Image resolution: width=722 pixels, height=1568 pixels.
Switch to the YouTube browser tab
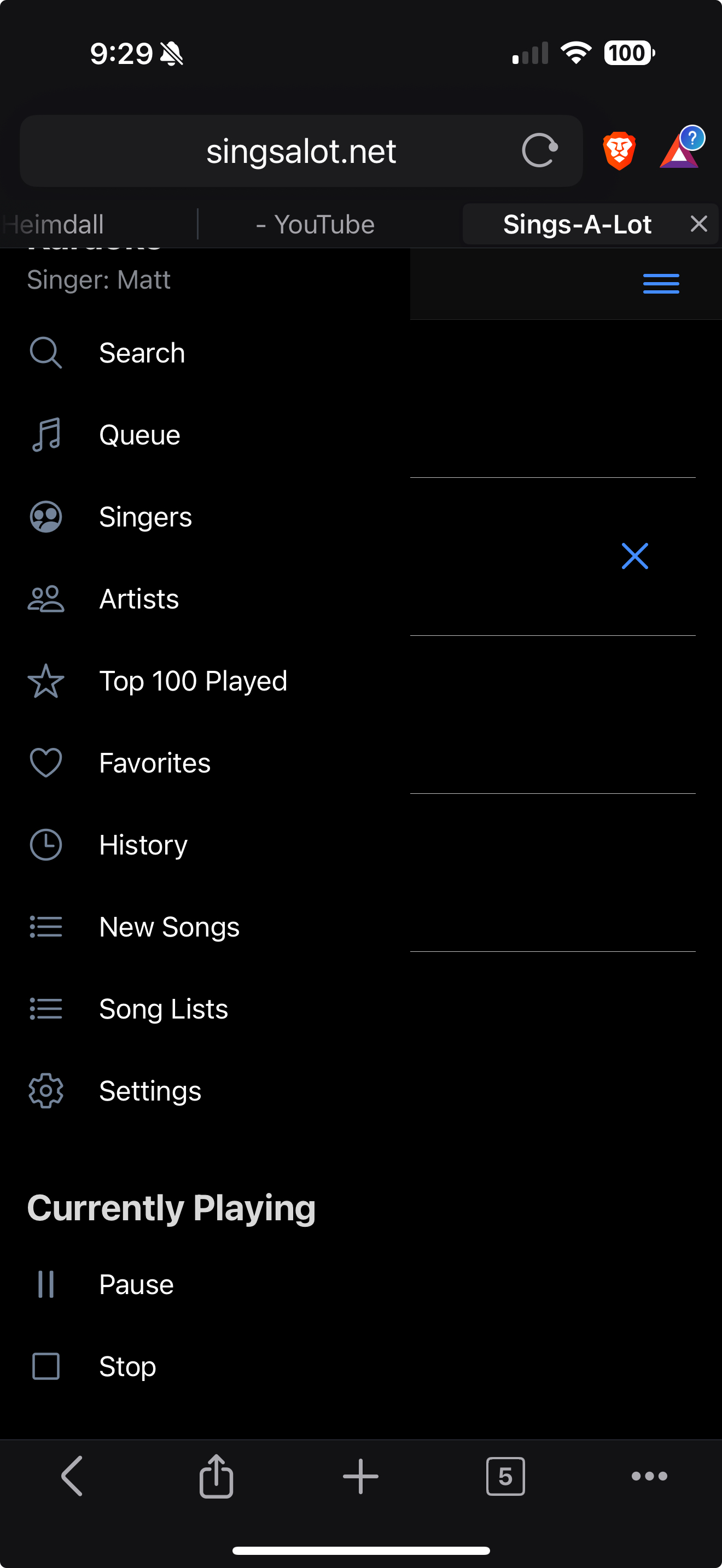point(316,225)
